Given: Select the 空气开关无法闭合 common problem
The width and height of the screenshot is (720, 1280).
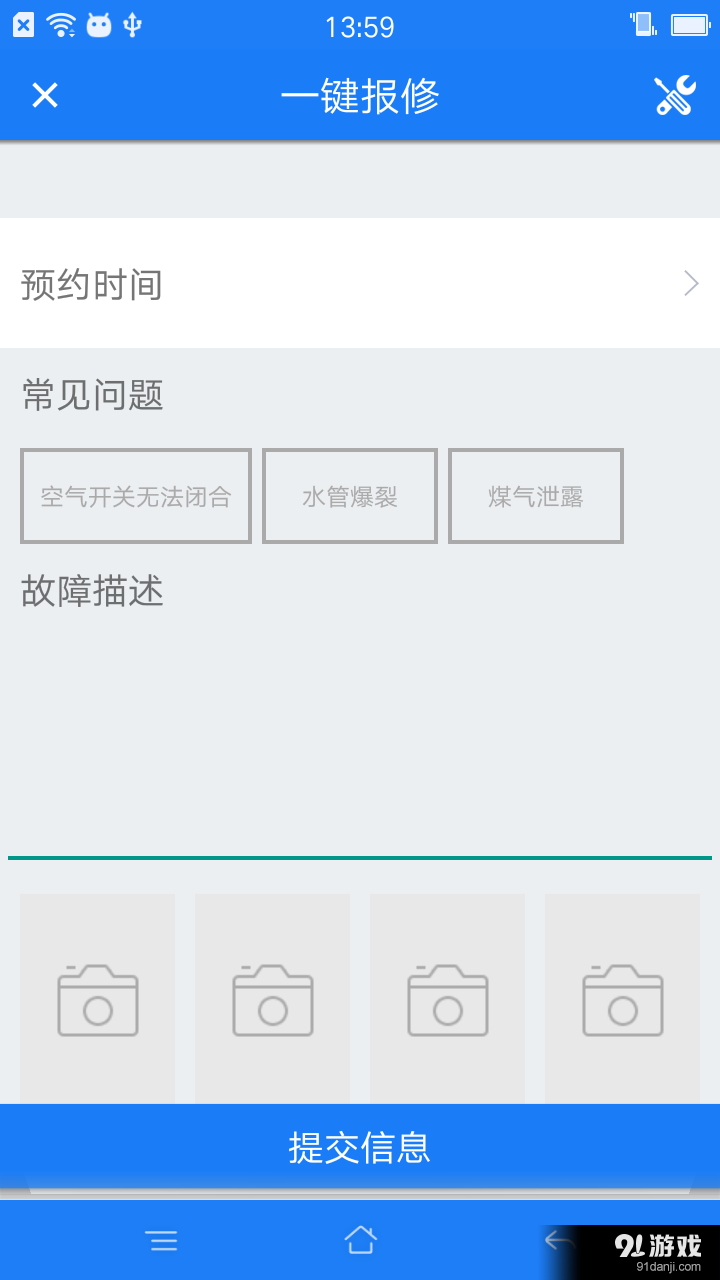Looking at the screenshot, I should click(135, 495).
